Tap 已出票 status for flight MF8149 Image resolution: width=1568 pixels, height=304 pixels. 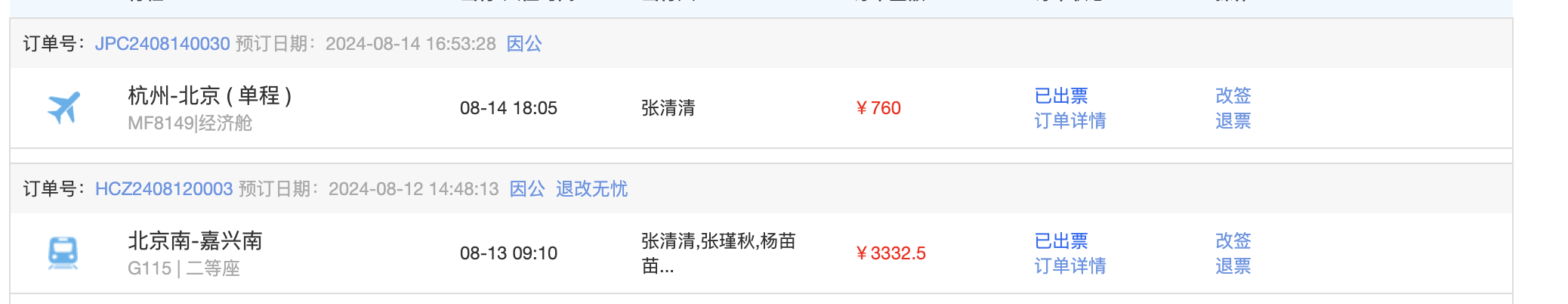1060,96
